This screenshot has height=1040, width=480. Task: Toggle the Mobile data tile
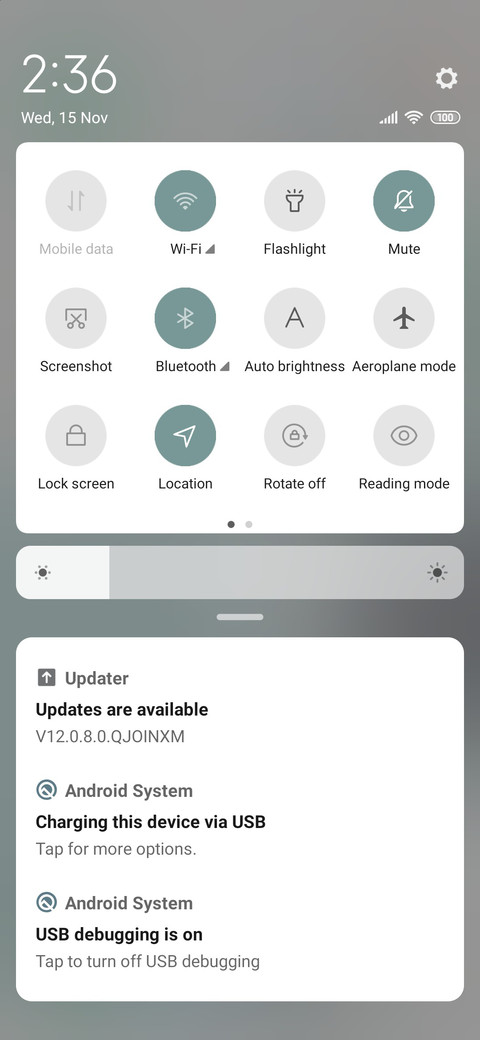point(76,201)
